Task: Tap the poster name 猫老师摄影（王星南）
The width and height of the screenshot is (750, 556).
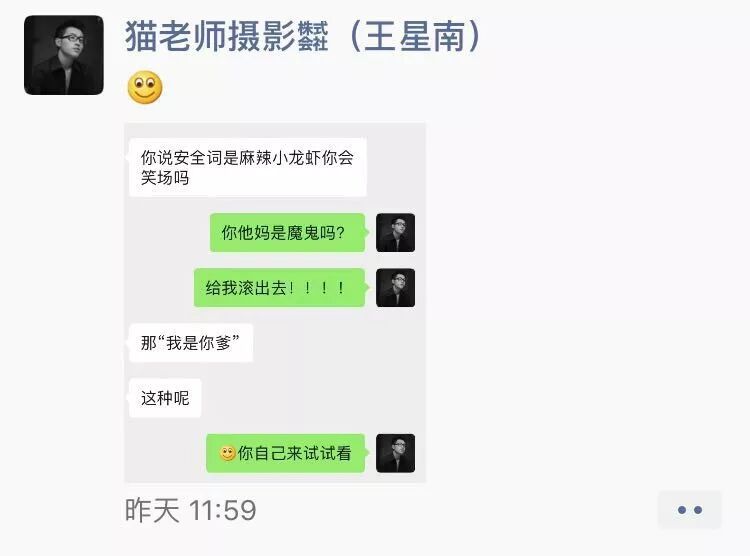Action: (x=303, y=36)
